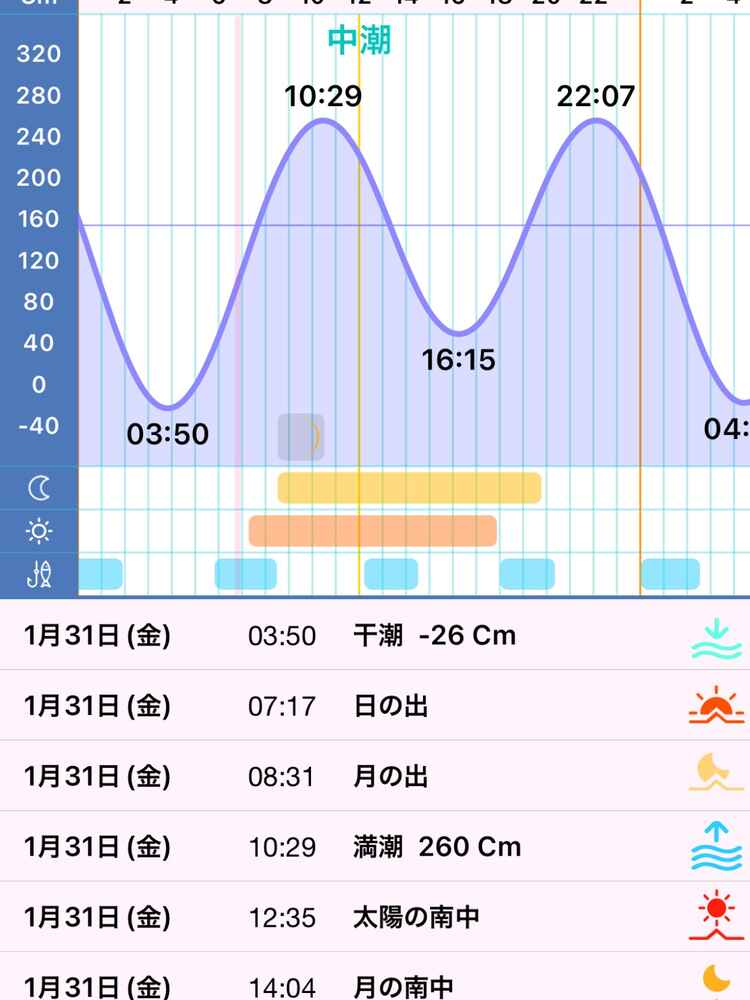Open the 07:17 sunrise entry

tap(375, 706)
